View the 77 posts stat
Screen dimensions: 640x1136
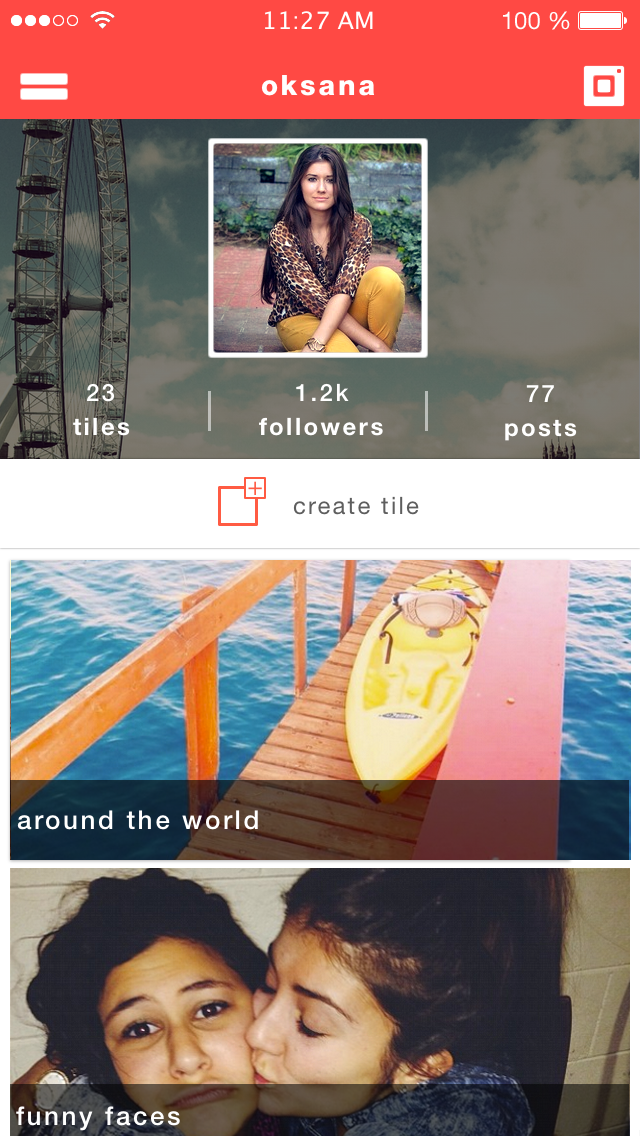[x=540, y=411]
